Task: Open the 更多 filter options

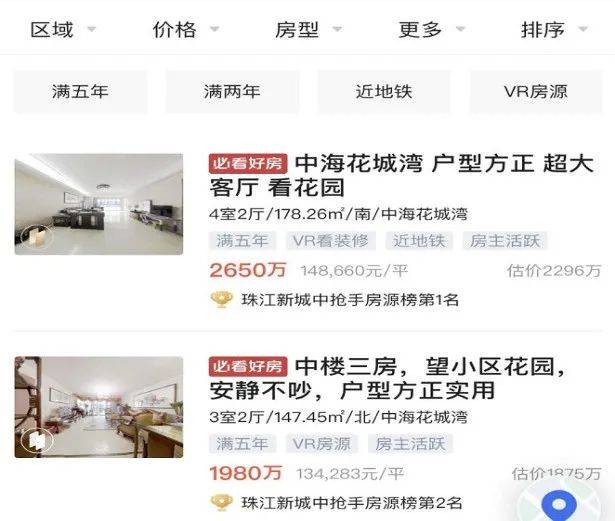Action: (430, 29)
